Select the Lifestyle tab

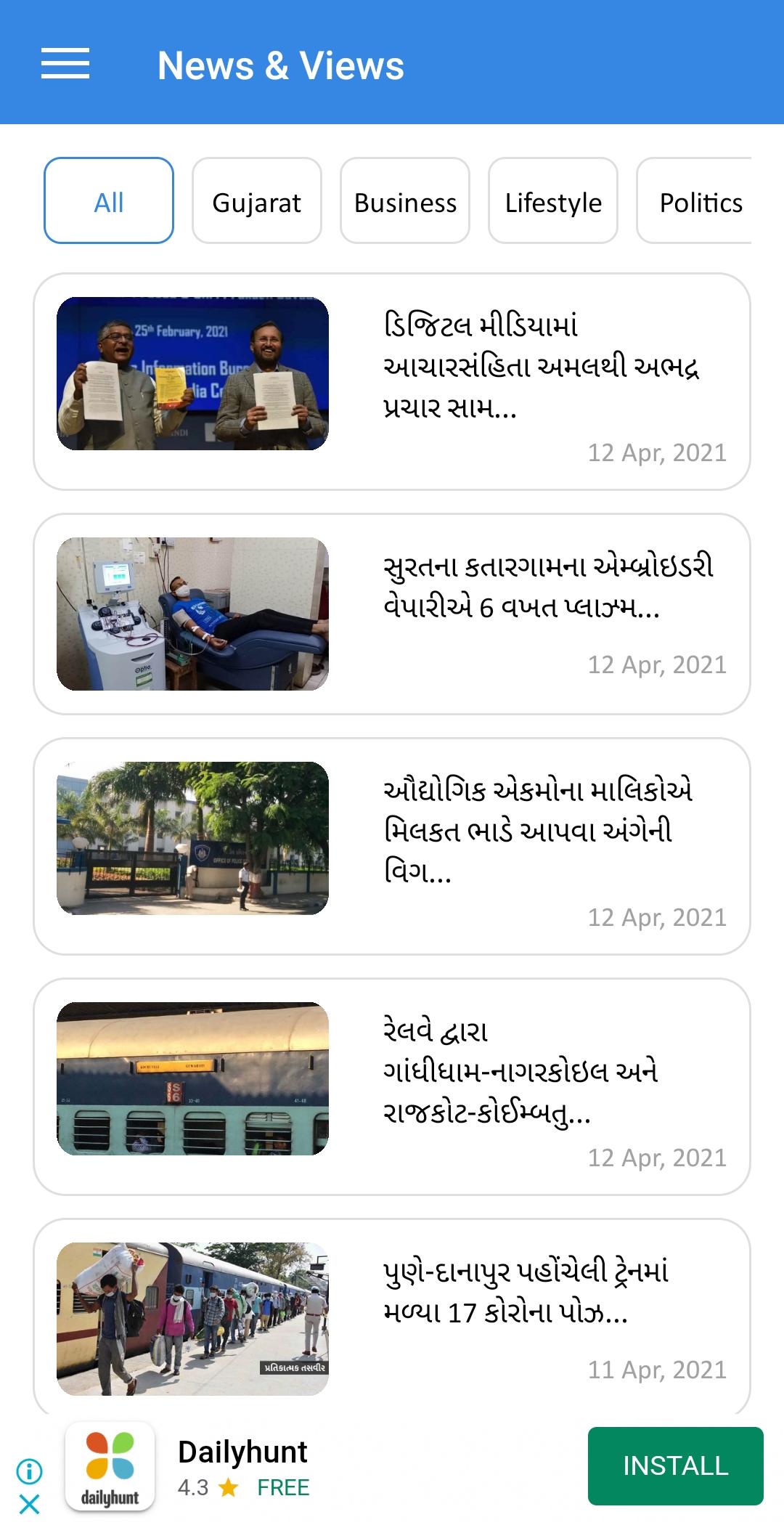[x=552, y=200]
